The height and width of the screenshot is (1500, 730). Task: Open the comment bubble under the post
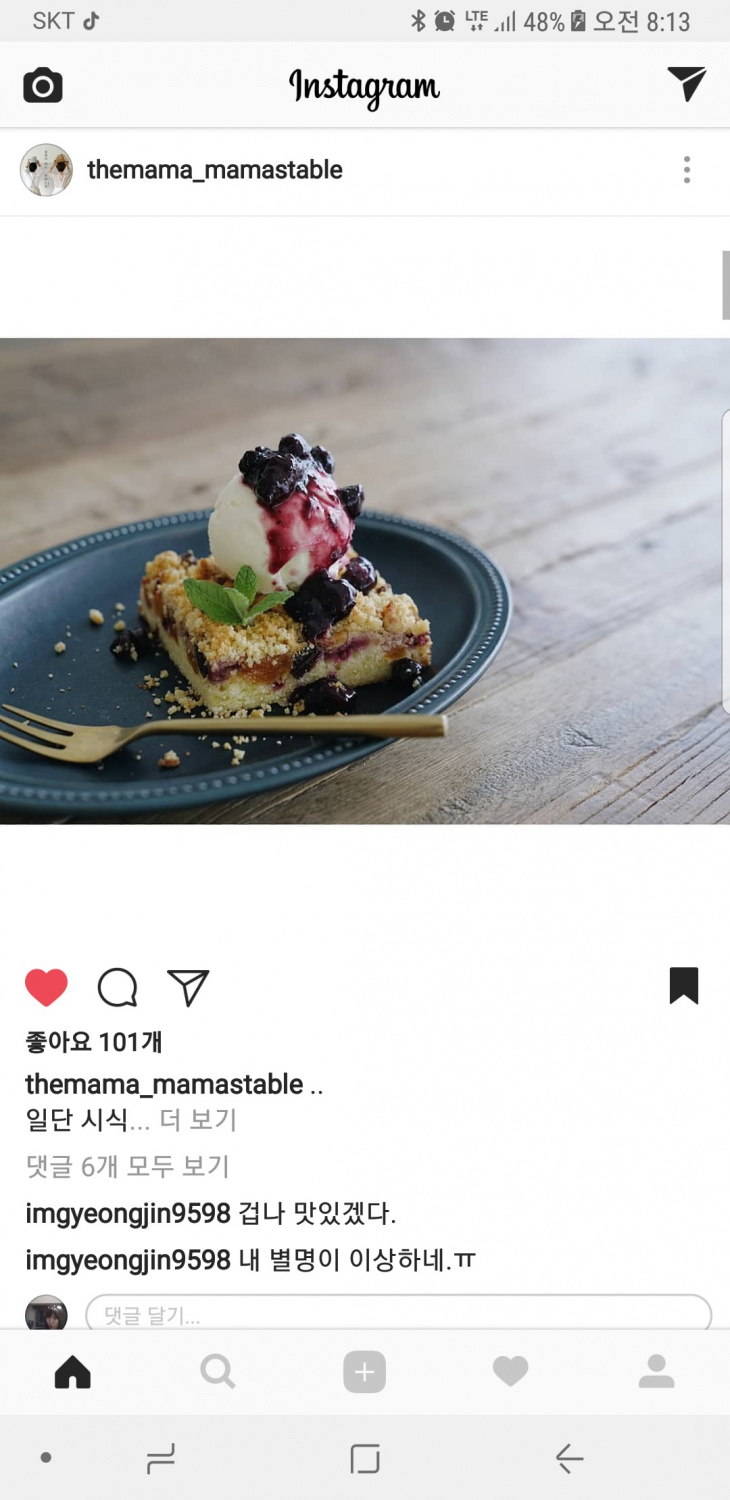click(x=117, y=988)
